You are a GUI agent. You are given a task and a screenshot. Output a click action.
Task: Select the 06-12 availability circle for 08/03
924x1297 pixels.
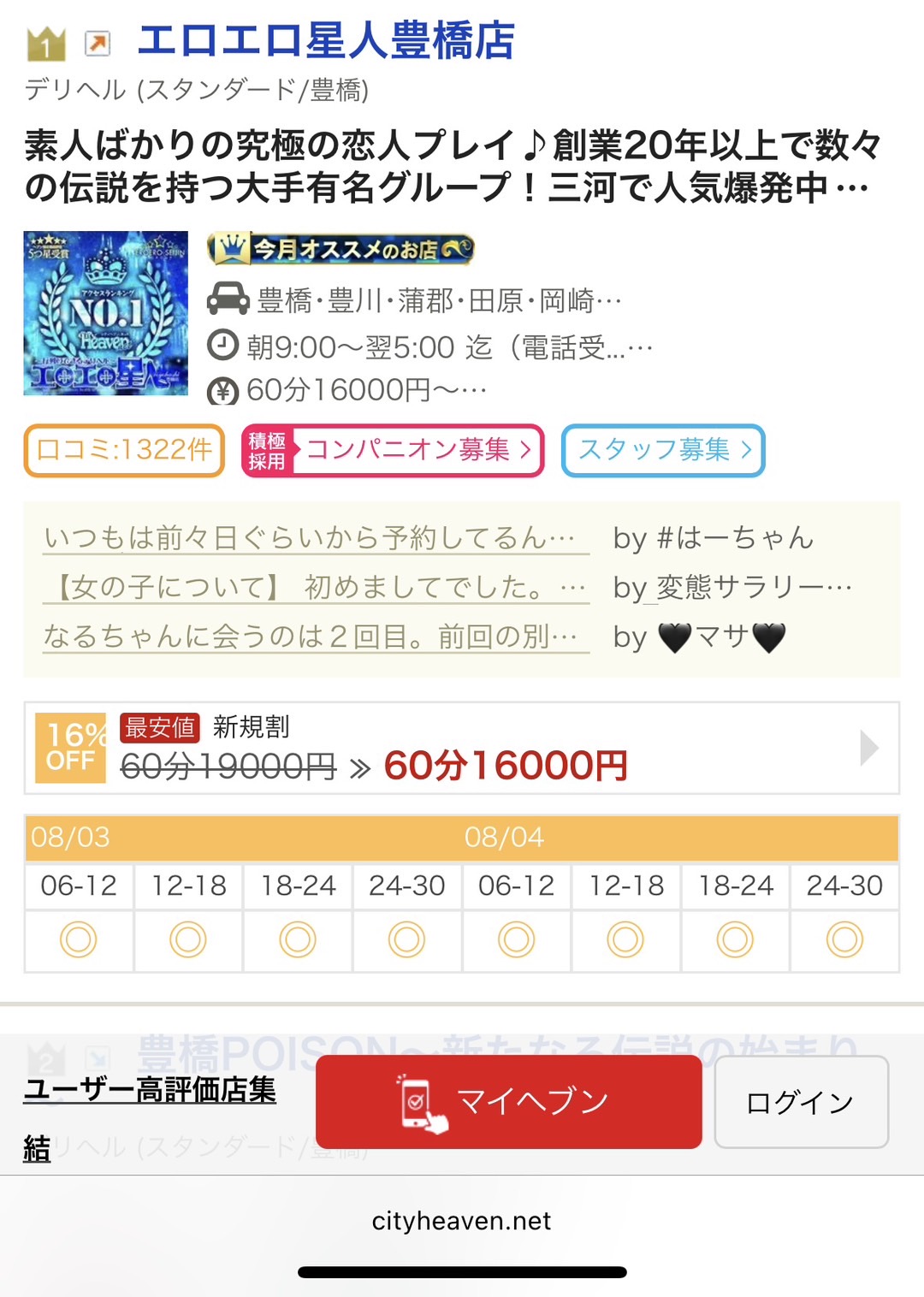(x=78, y=939)
